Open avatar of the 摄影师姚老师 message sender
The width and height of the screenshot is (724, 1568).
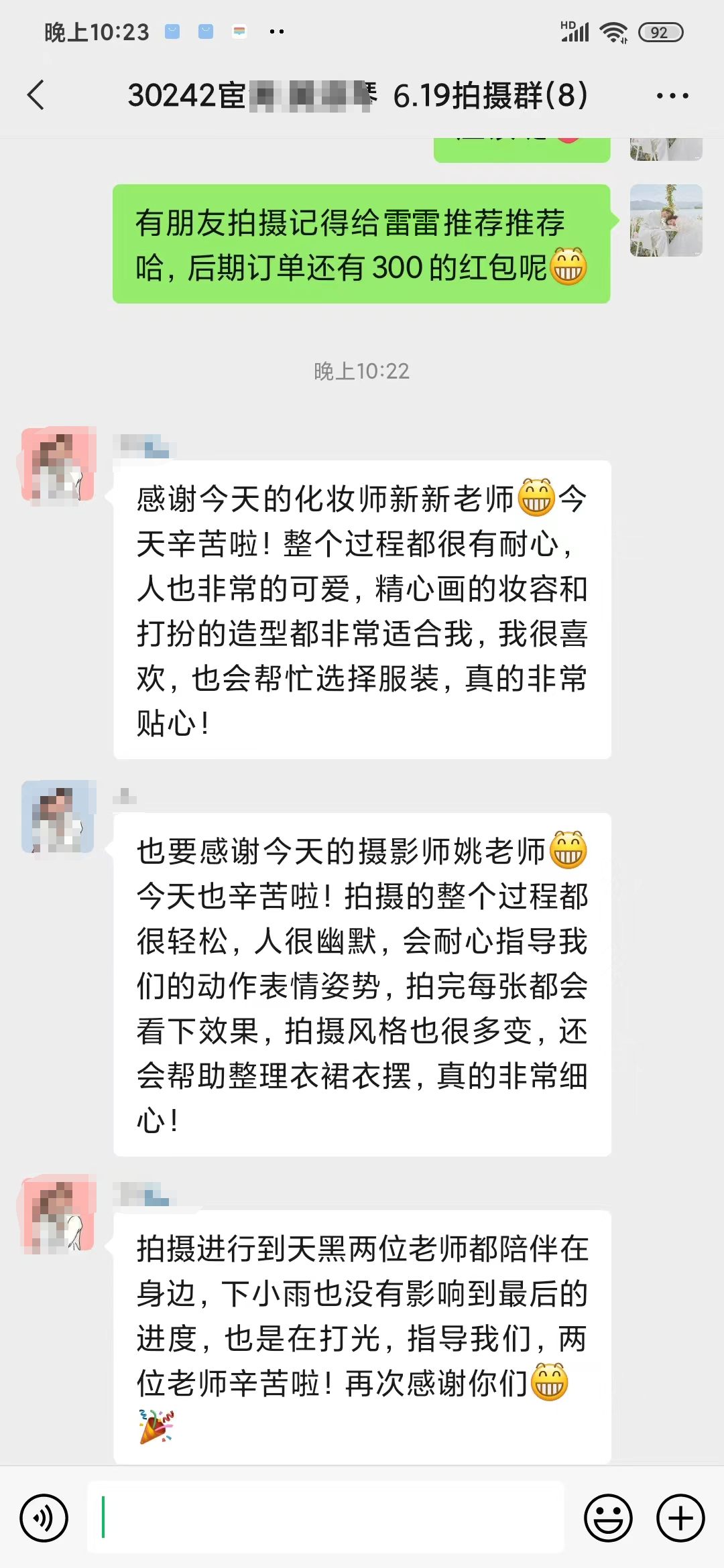click(58, 817)
